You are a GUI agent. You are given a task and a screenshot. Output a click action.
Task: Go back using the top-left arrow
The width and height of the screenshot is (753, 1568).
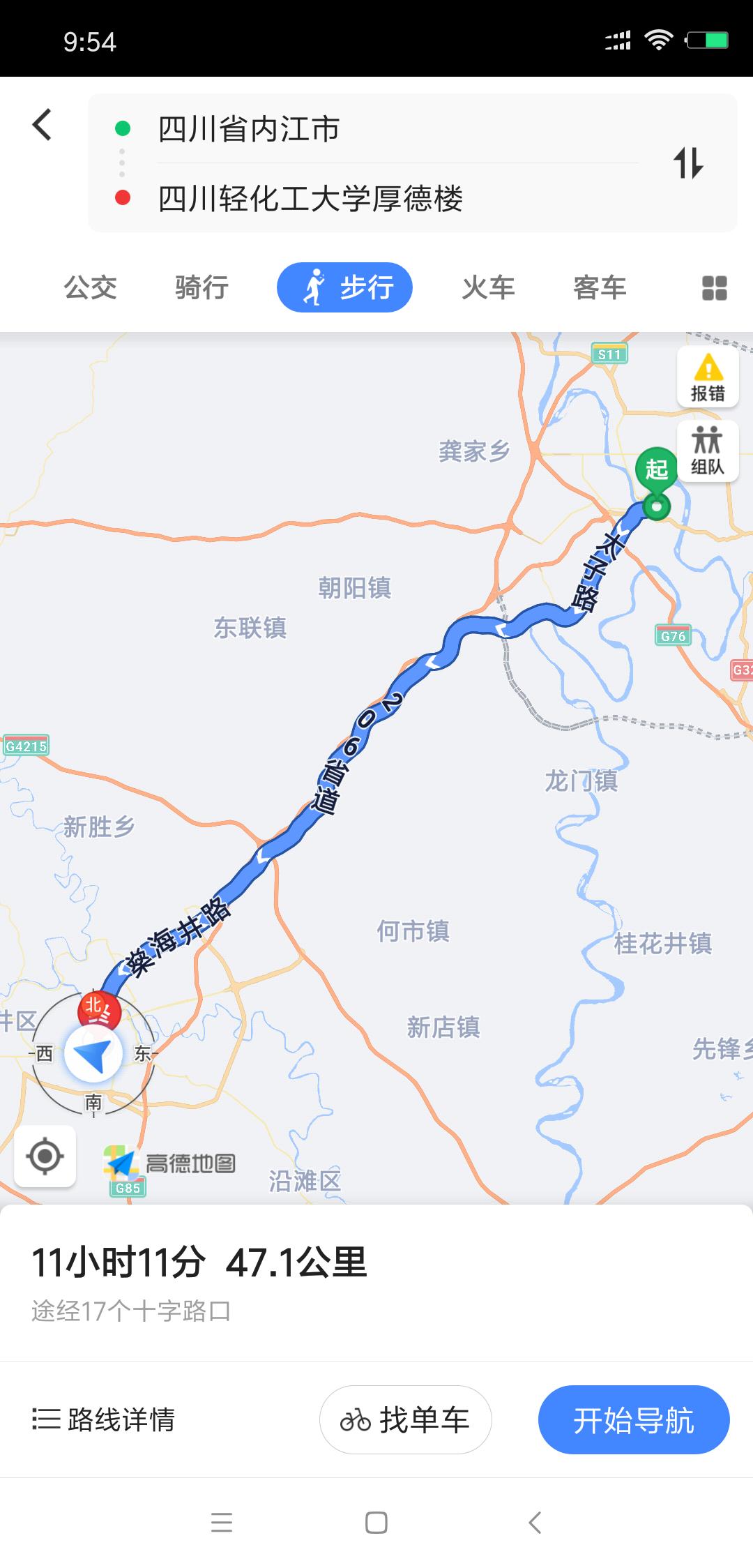point(43,125)
